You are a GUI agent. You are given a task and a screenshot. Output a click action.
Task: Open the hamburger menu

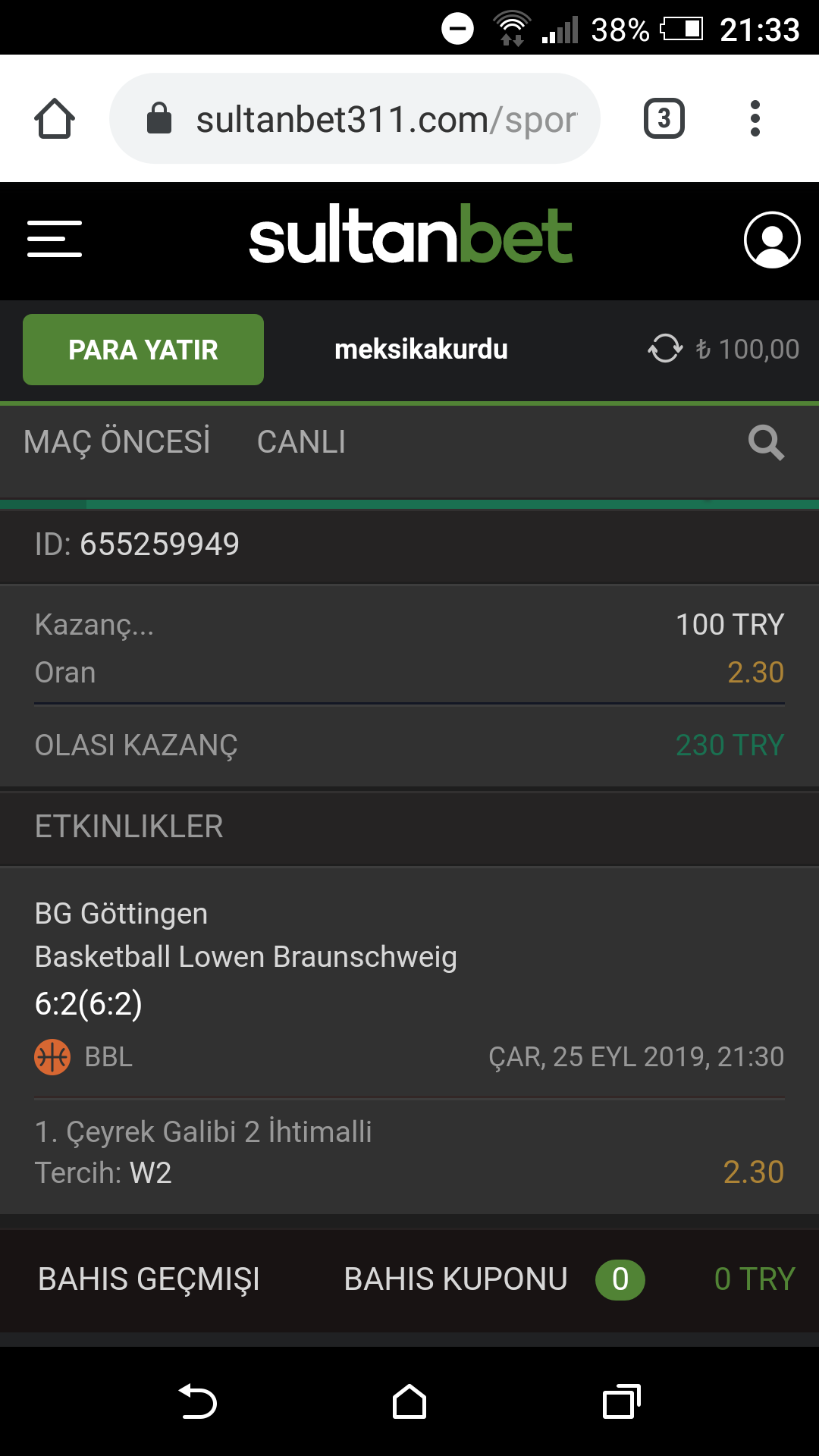click(x=55, y=239)
